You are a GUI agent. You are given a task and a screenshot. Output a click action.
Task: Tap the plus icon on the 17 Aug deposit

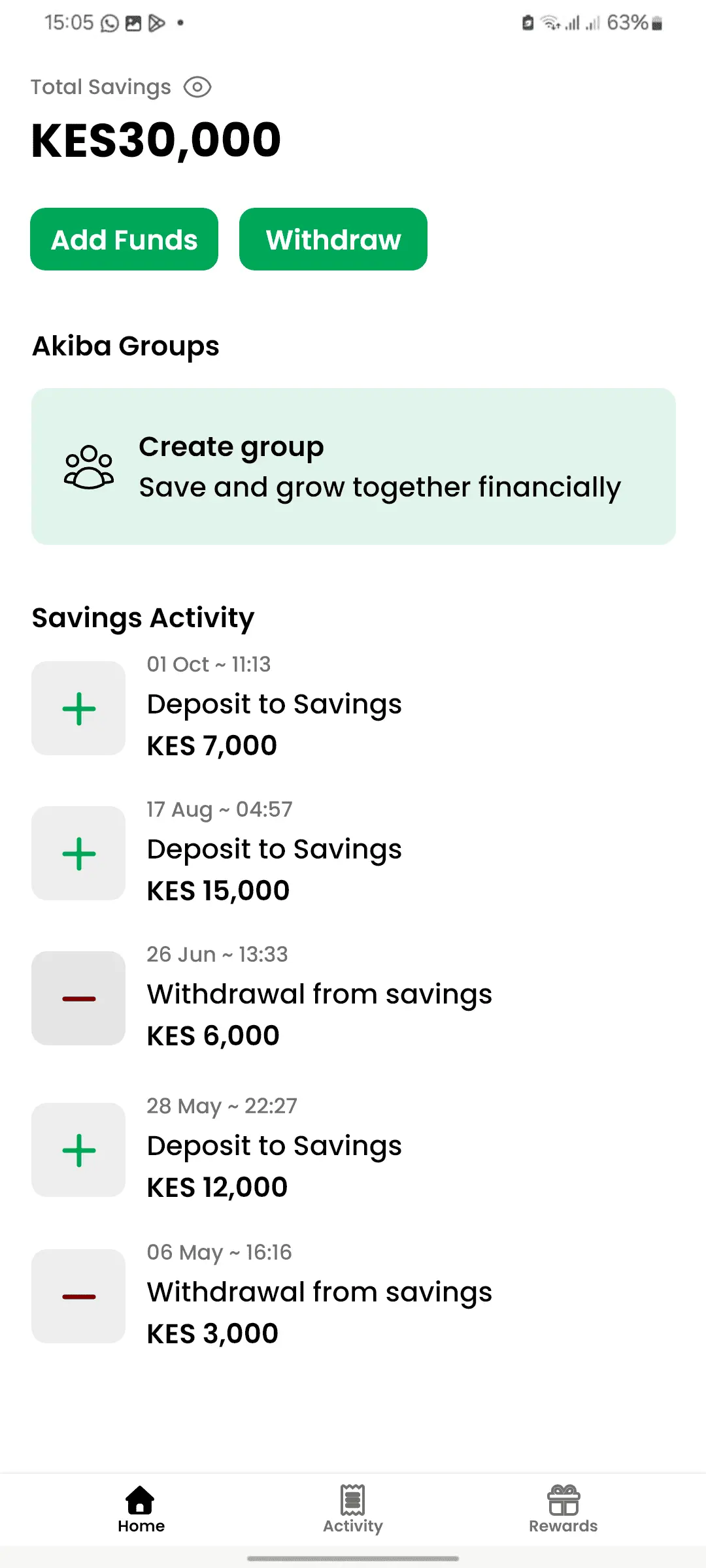pyautogui.click(x=78, y=853)
